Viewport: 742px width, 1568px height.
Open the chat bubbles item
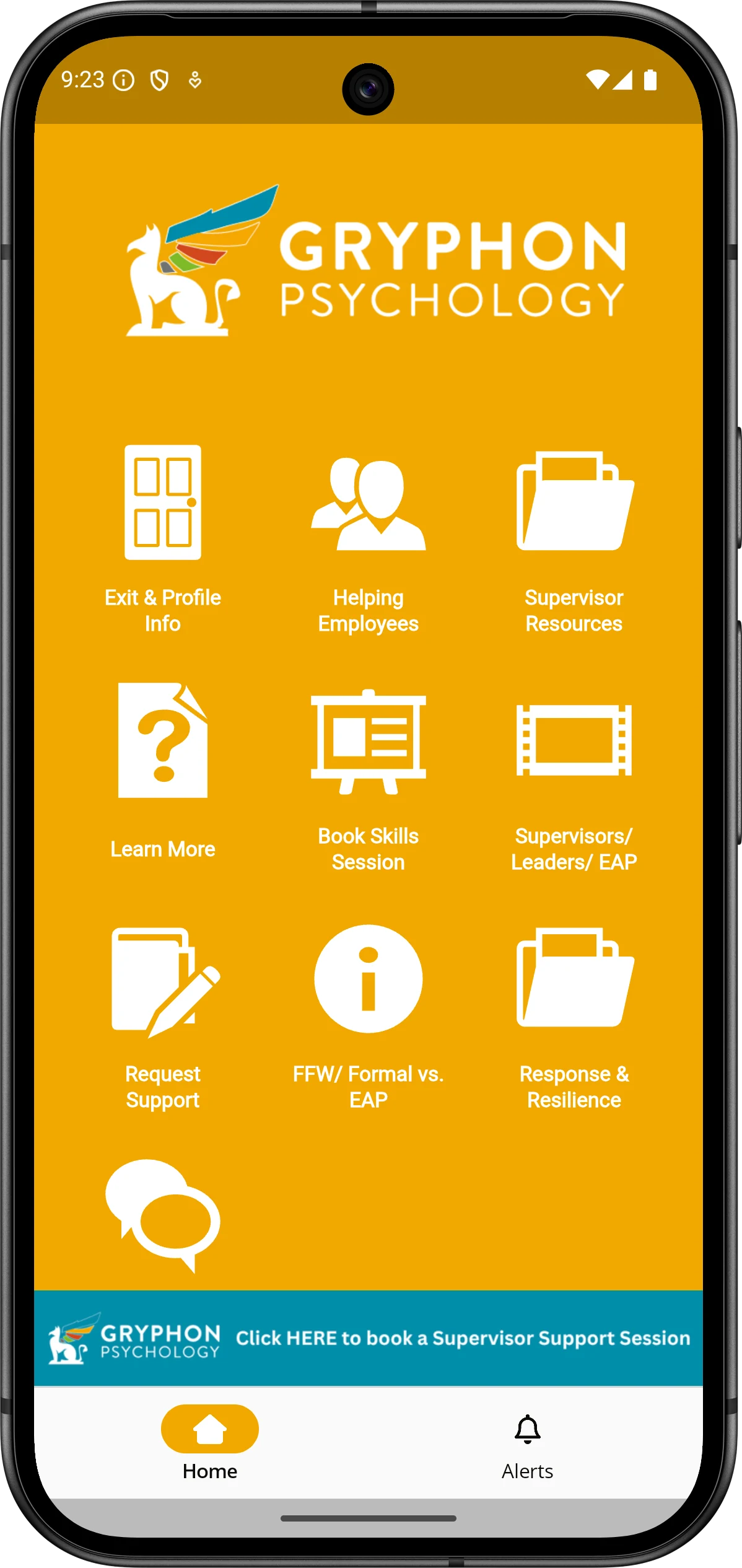(163, 1215)
